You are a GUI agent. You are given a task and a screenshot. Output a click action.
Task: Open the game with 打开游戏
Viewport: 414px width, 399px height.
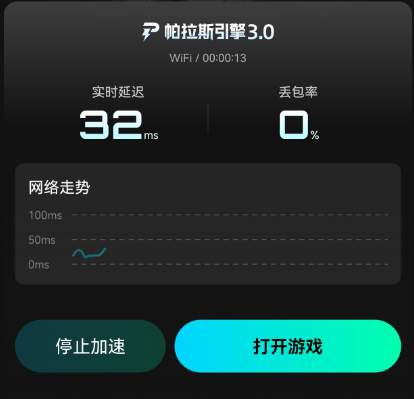coord(288,346)
